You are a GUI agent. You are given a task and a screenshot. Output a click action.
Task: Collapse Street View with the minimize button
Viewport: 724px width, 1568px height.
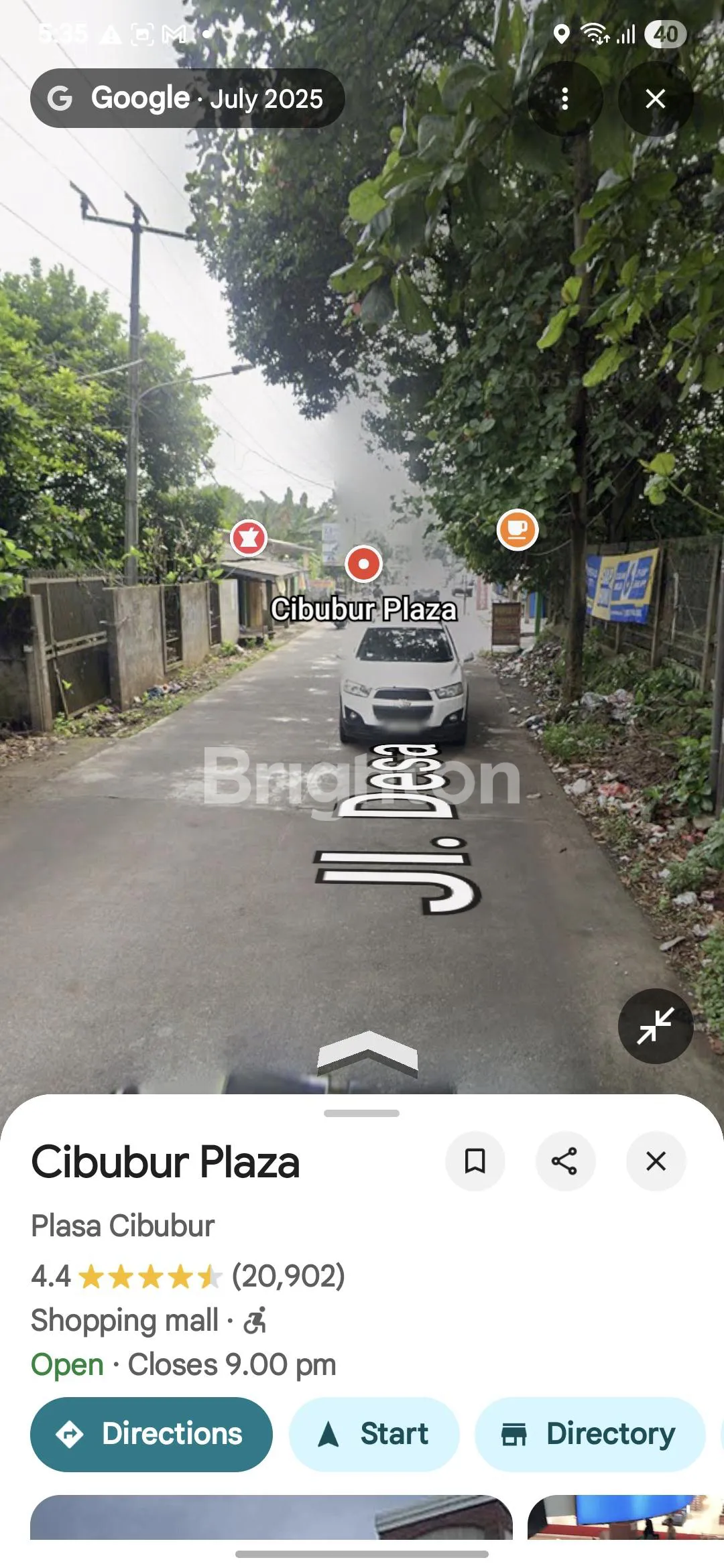(x=655, y=1026)
